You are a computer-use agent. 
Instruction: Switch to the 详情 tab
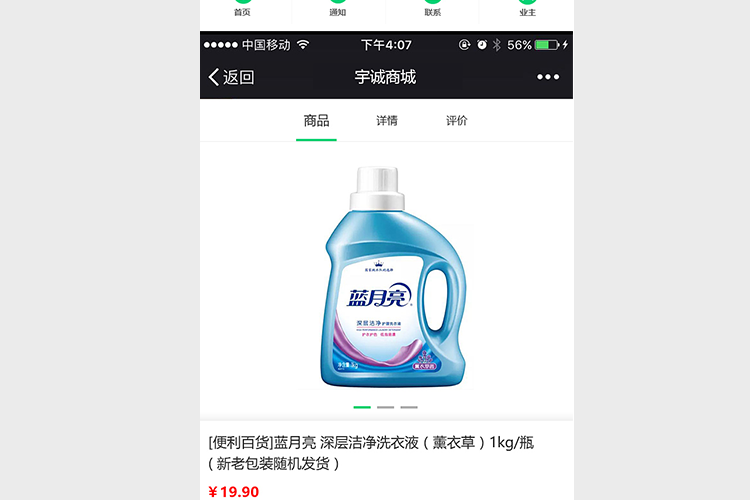(386, 121)
